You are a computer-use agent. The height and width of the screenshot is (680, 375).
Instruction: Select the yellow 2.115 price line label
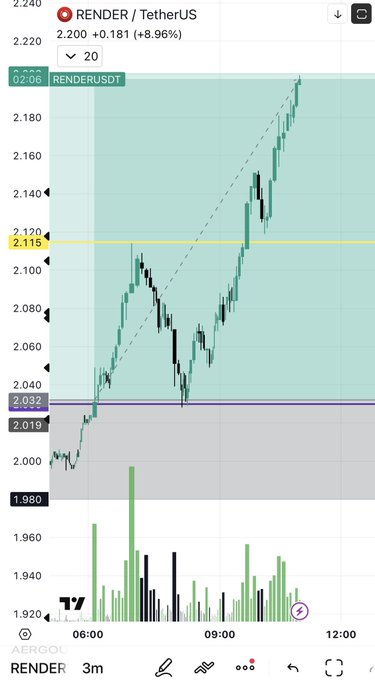[29, 243]
